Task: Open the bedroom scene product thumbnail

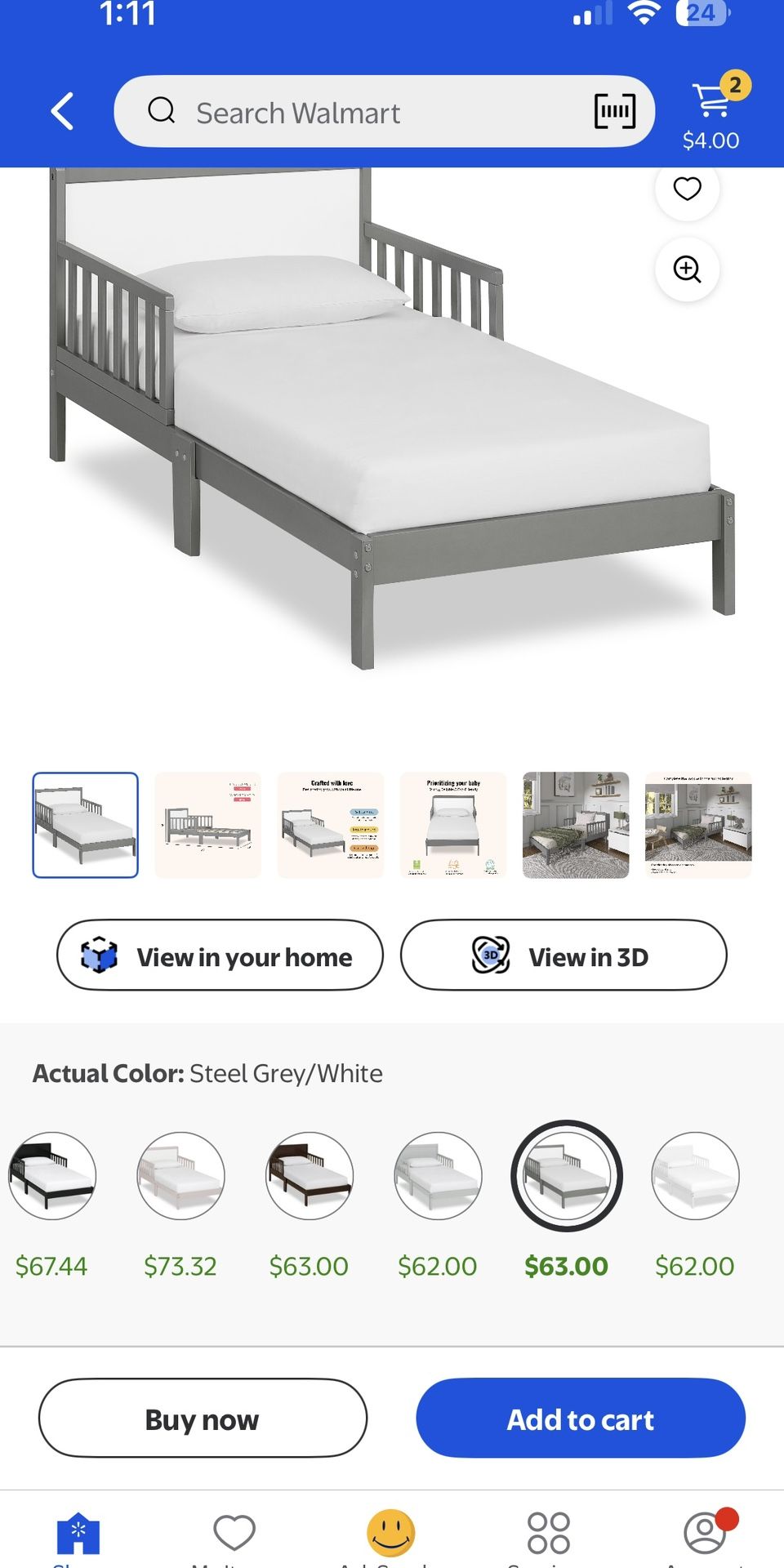Action: [x=576, y=825]
